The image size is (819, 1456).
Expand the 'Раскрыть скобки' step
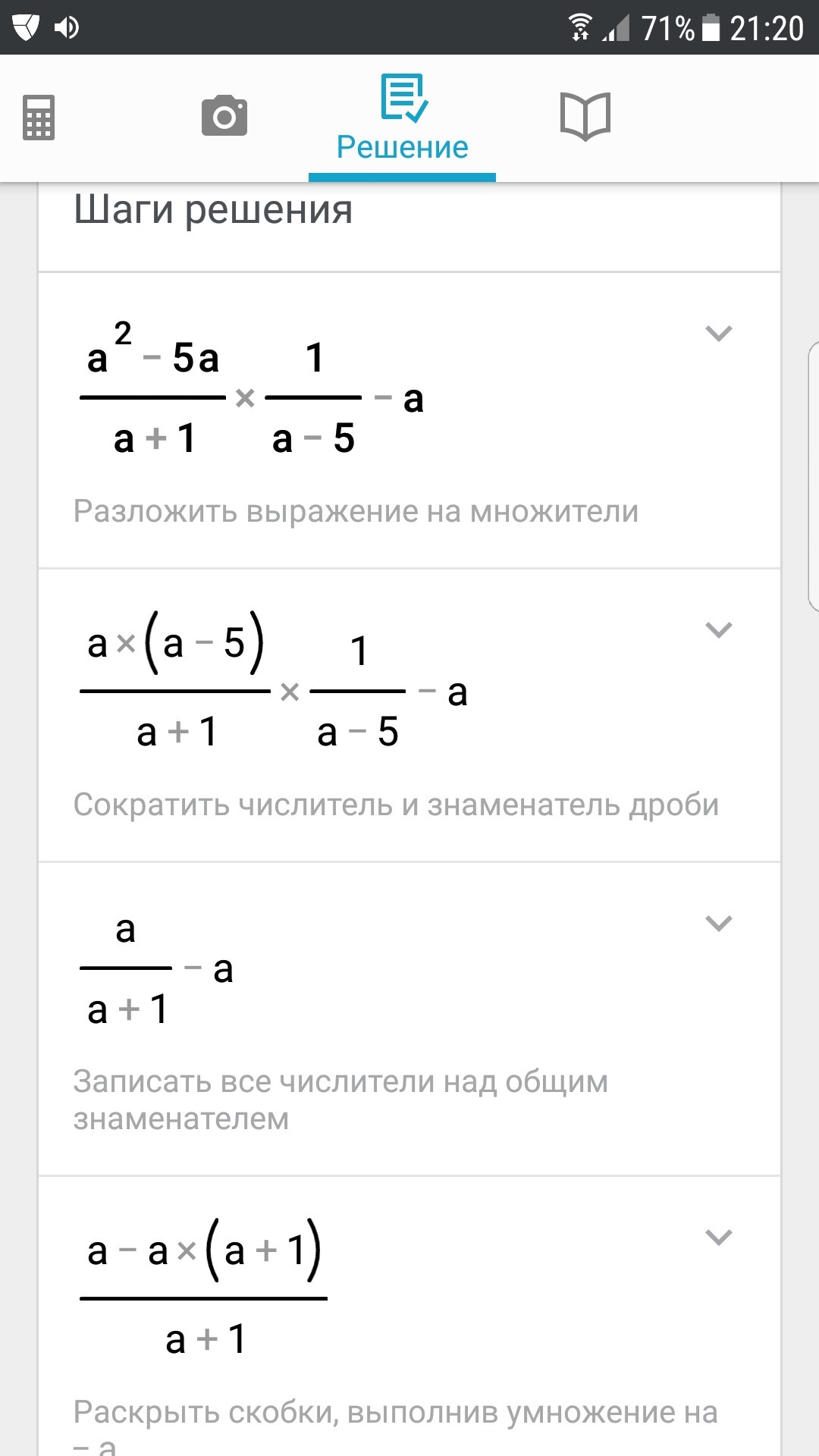[x=718, y=1237]
